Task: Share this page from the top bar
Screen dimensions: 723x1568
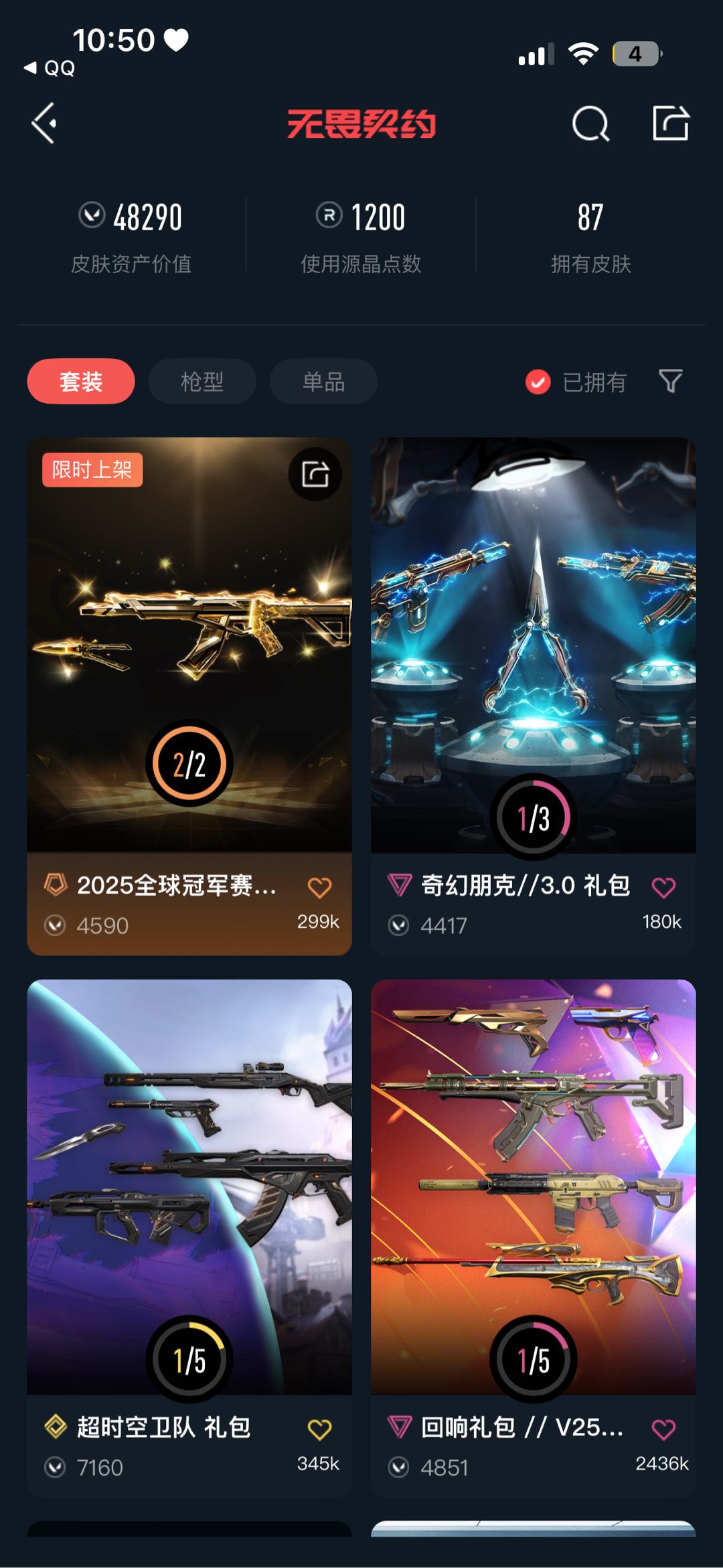Action: [x=671, y=124]
